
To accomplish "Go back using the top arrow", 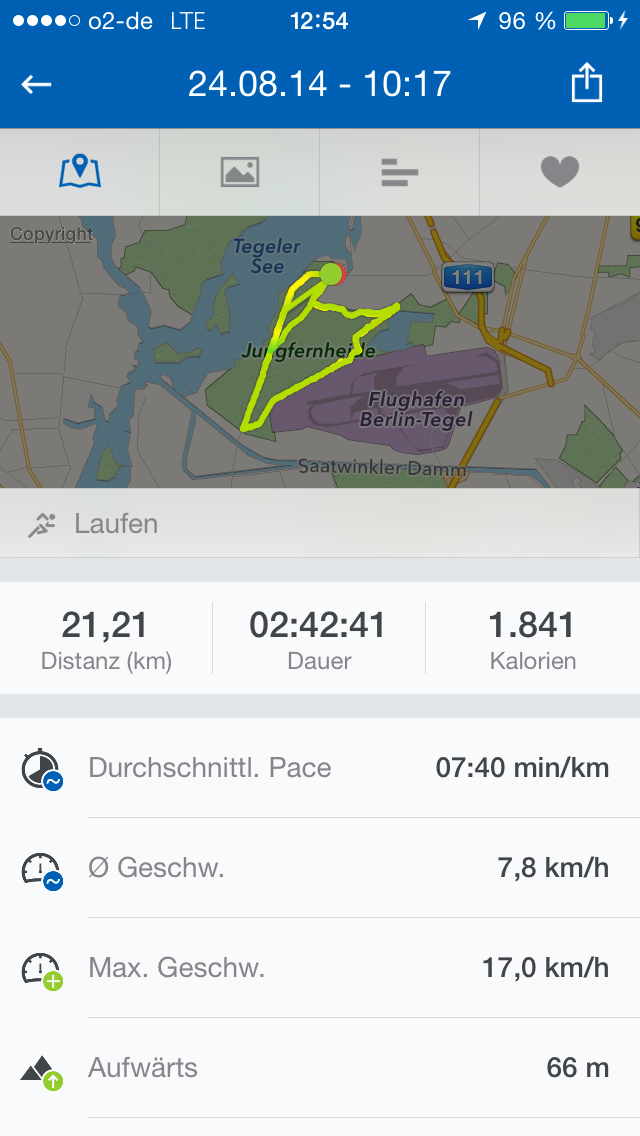I will click(x=37, y=84).
